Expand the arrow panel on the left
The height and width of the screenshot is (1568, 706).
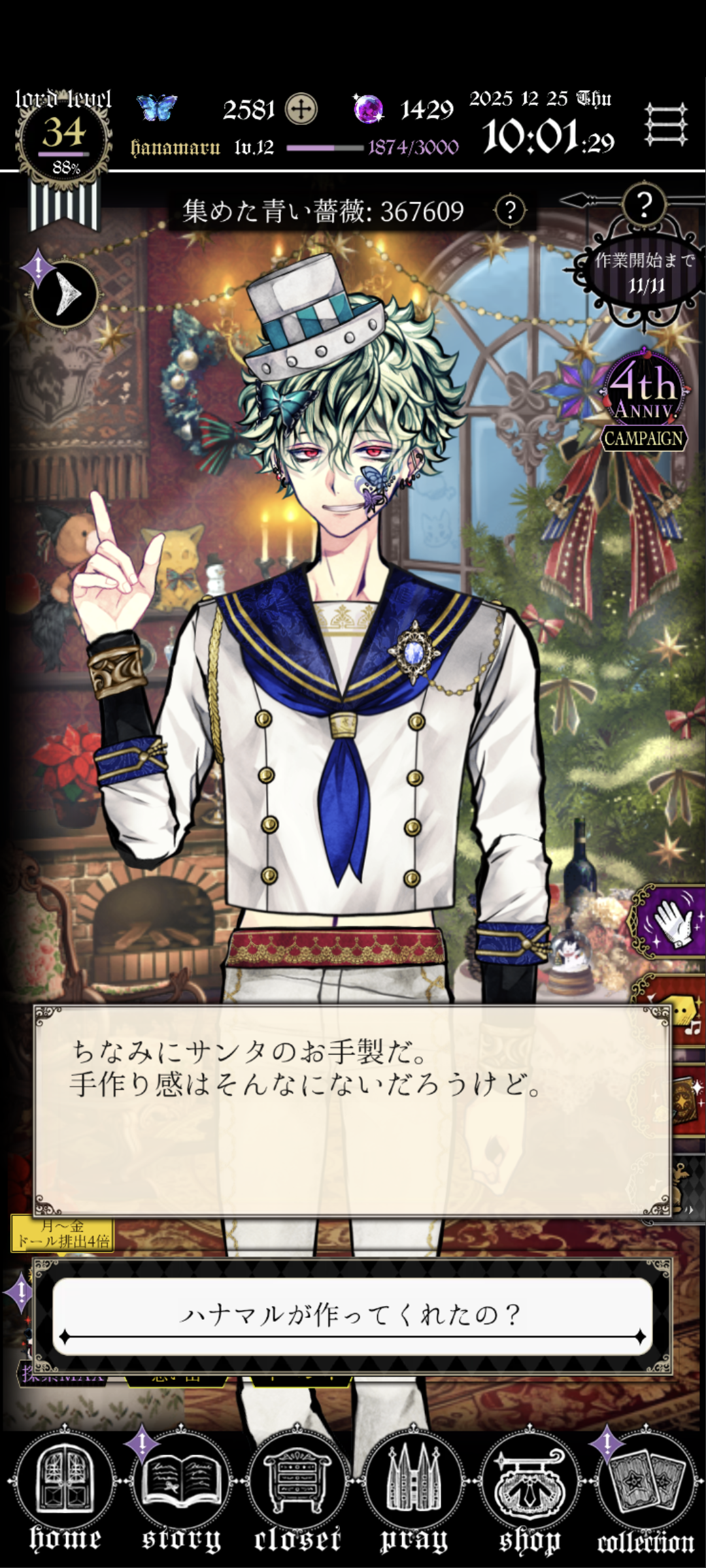click(65, 295)
